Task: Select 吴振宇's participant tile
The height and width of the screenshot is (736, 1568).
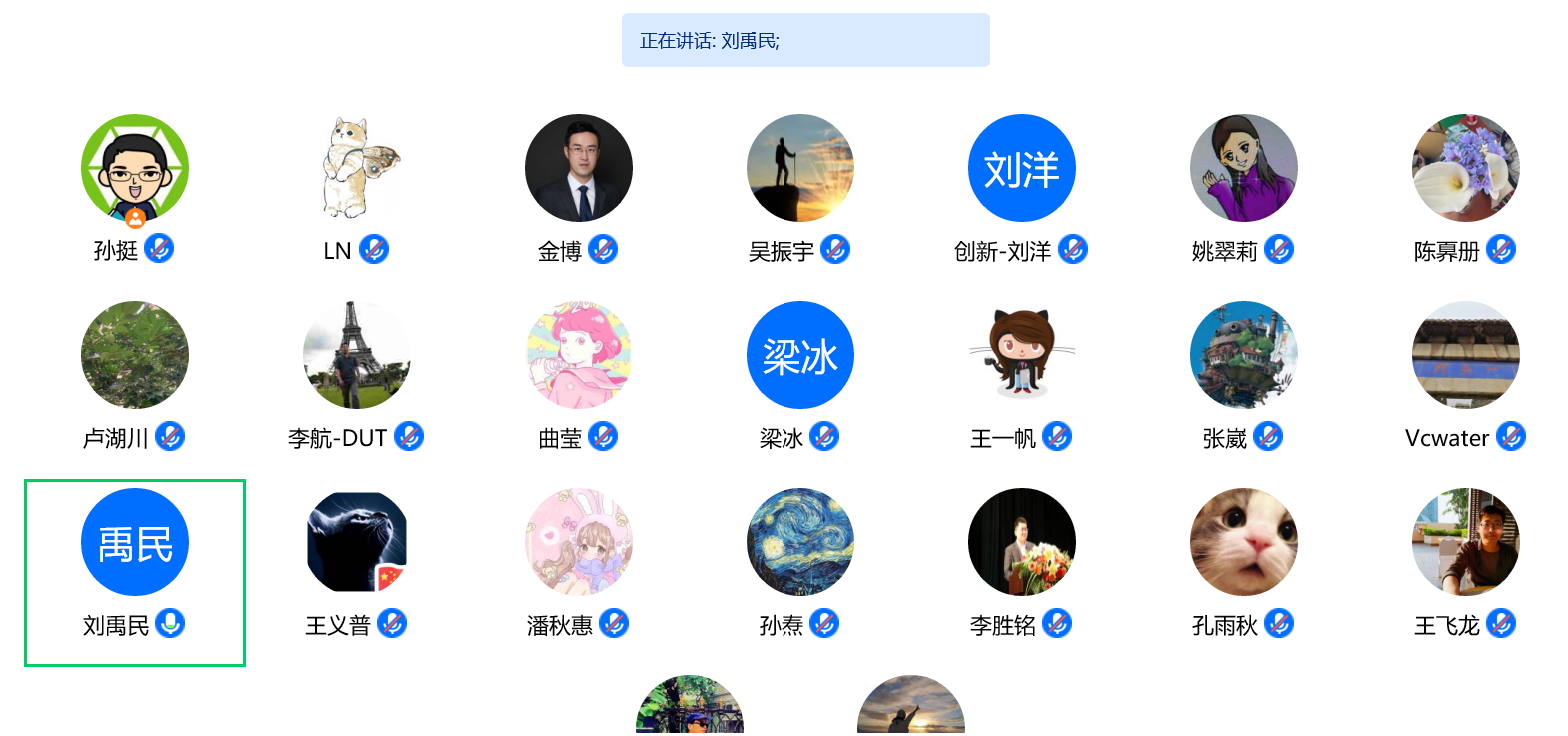Action: [800, 168]
